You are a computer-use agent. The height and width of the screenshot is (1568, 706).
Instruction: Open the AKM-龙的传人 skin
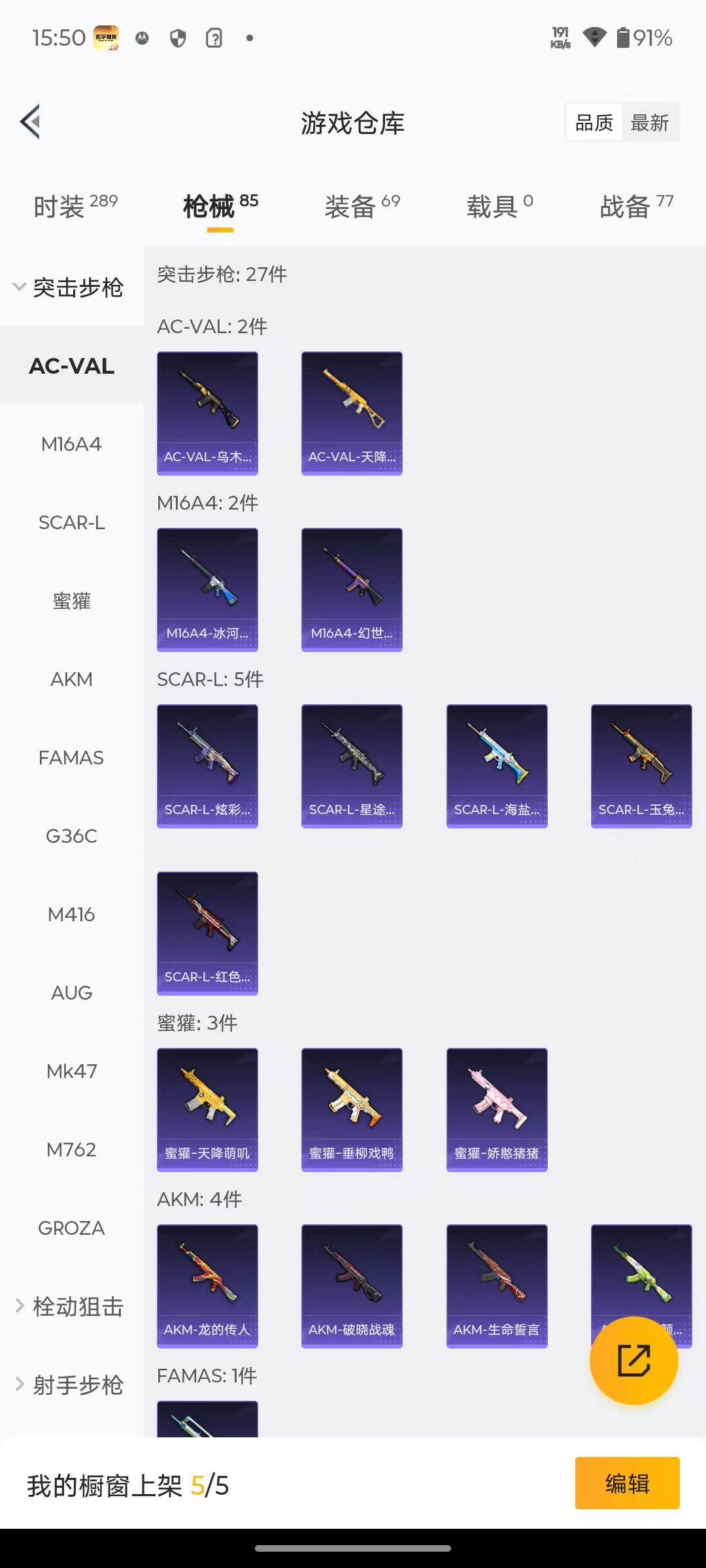[207, 1286]
